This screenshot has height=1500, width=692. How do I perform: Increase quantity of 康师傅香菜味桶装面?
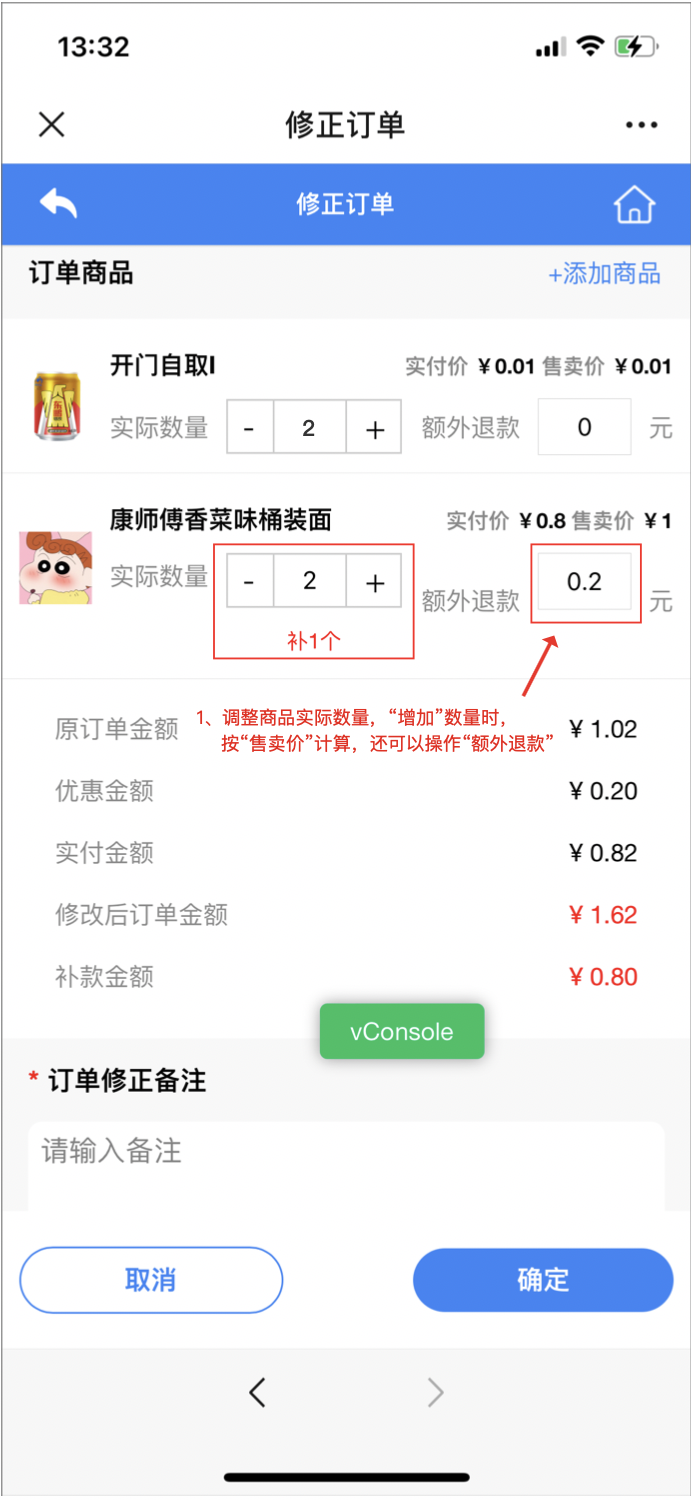[374, 582]
